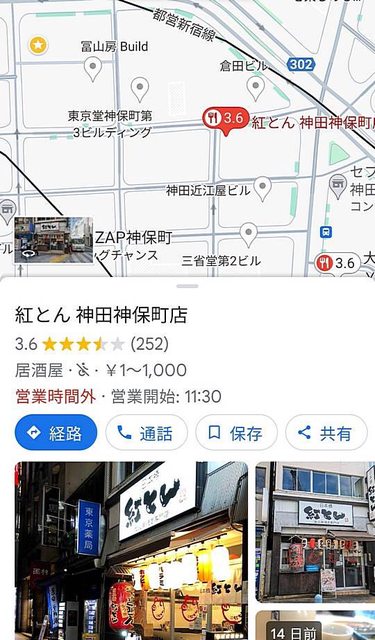Tap the 三省堂第2ビル map marker
375x640 pixels.
pyautogui.click(x=248, y=235)
